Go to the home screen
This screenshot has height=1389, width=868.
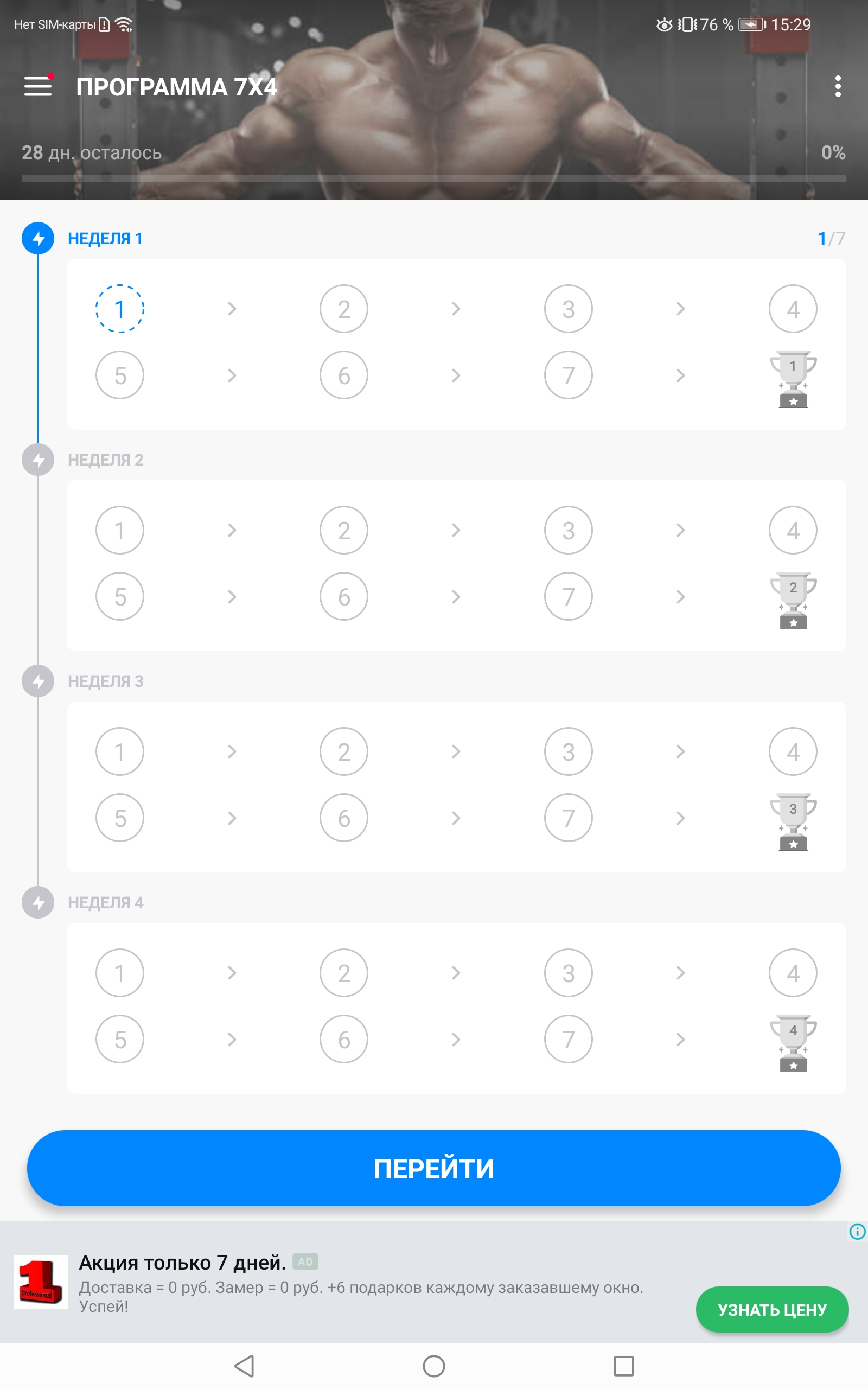(434, 1366)
